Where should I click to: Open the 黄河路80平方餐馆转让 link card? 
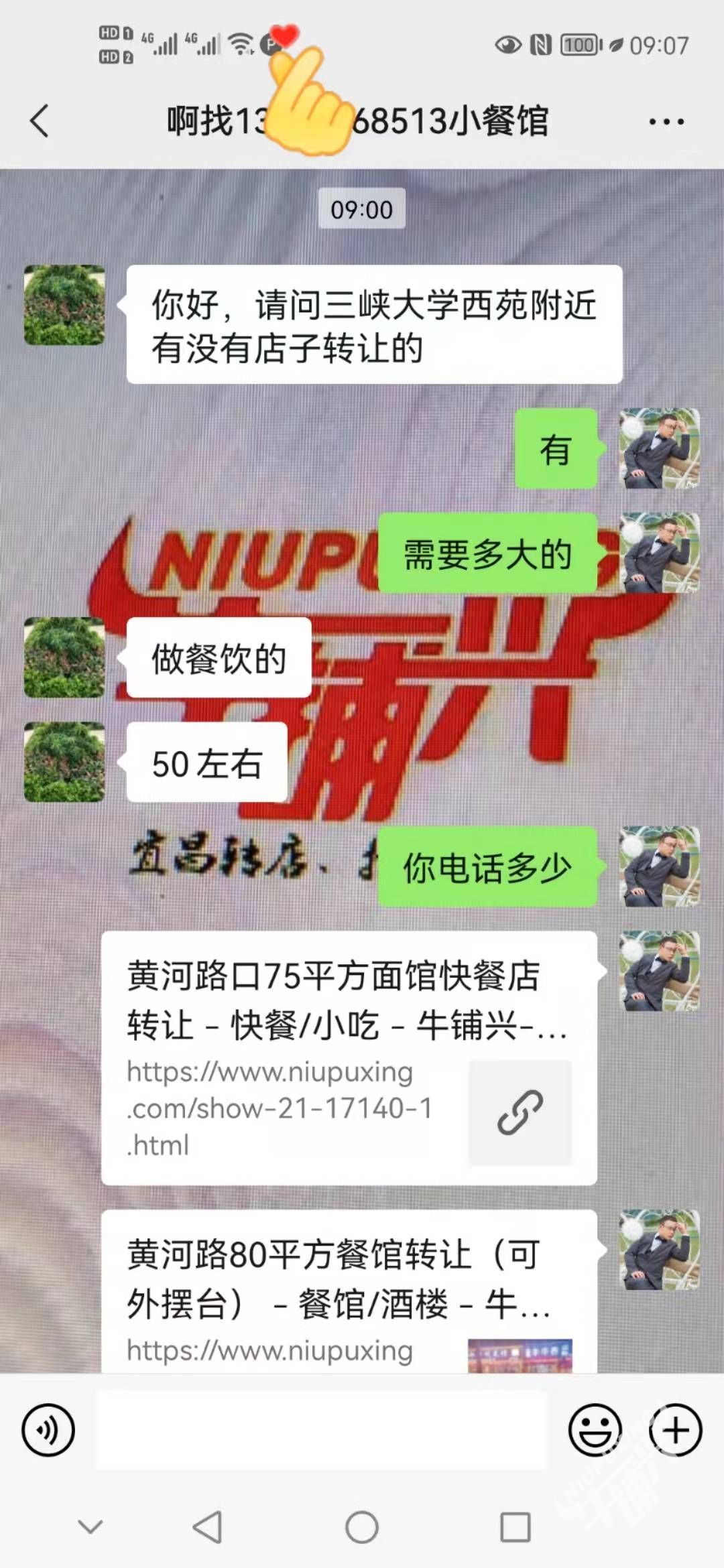click(349, 1290)
